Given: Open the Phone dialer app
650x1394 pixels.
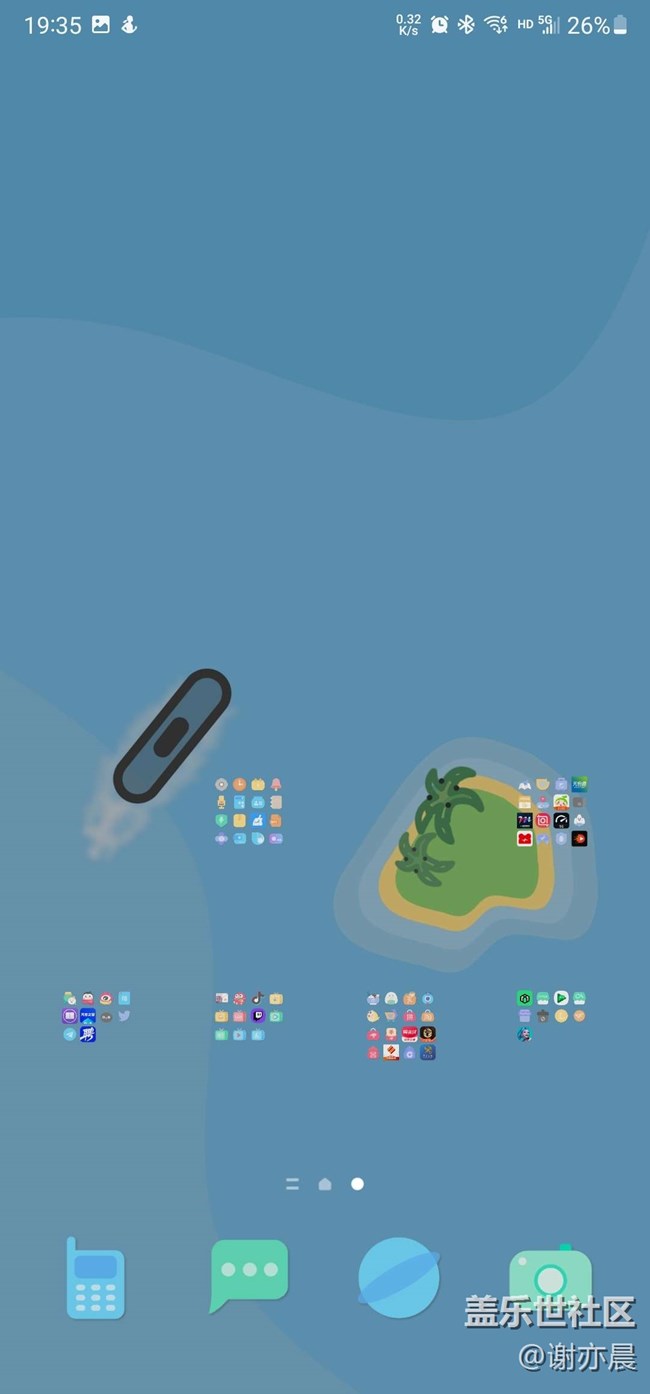Looking at the screenshot, I should click(x=96, y=1279).
